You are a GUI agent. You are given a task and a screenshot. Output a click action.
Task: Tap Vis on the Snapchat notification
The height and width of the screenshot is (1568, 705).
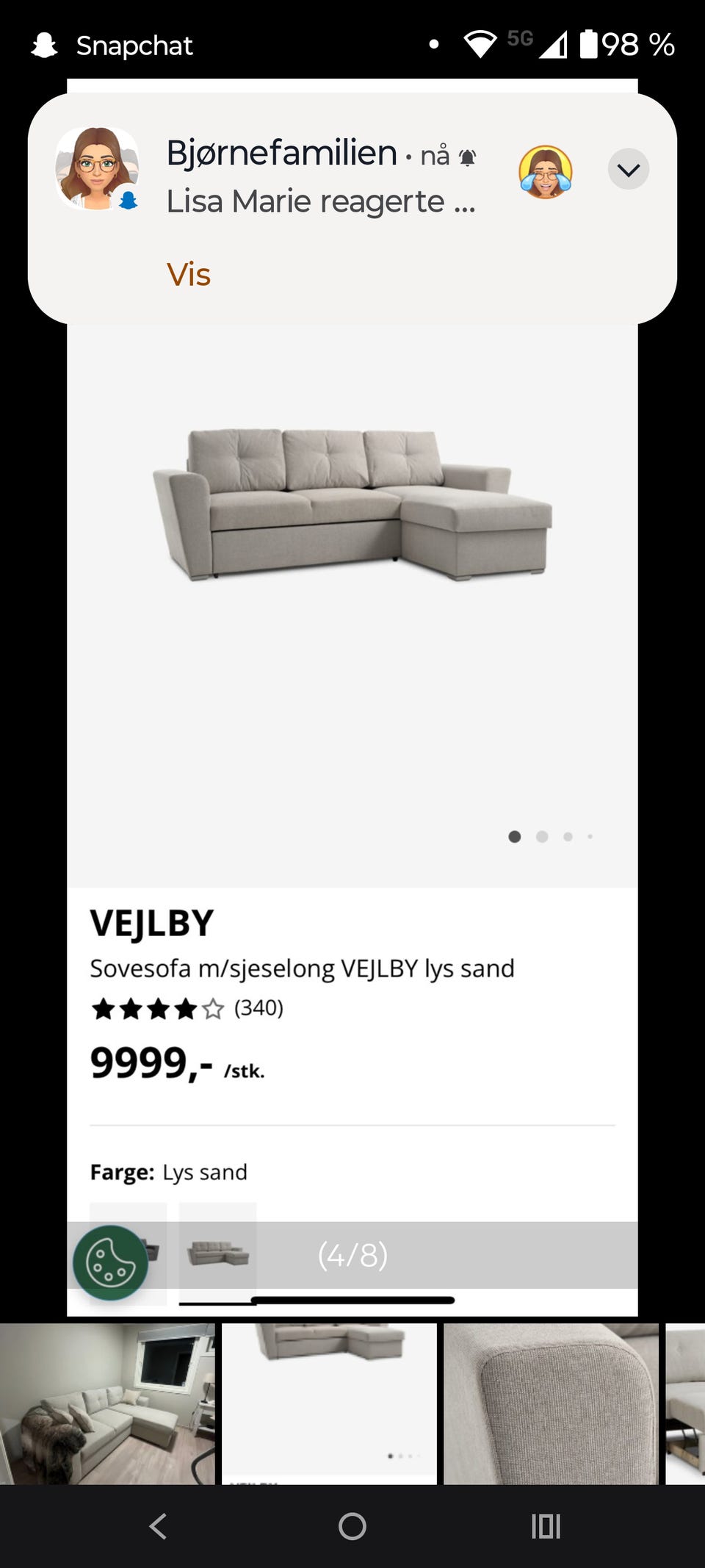click(189, 275)
